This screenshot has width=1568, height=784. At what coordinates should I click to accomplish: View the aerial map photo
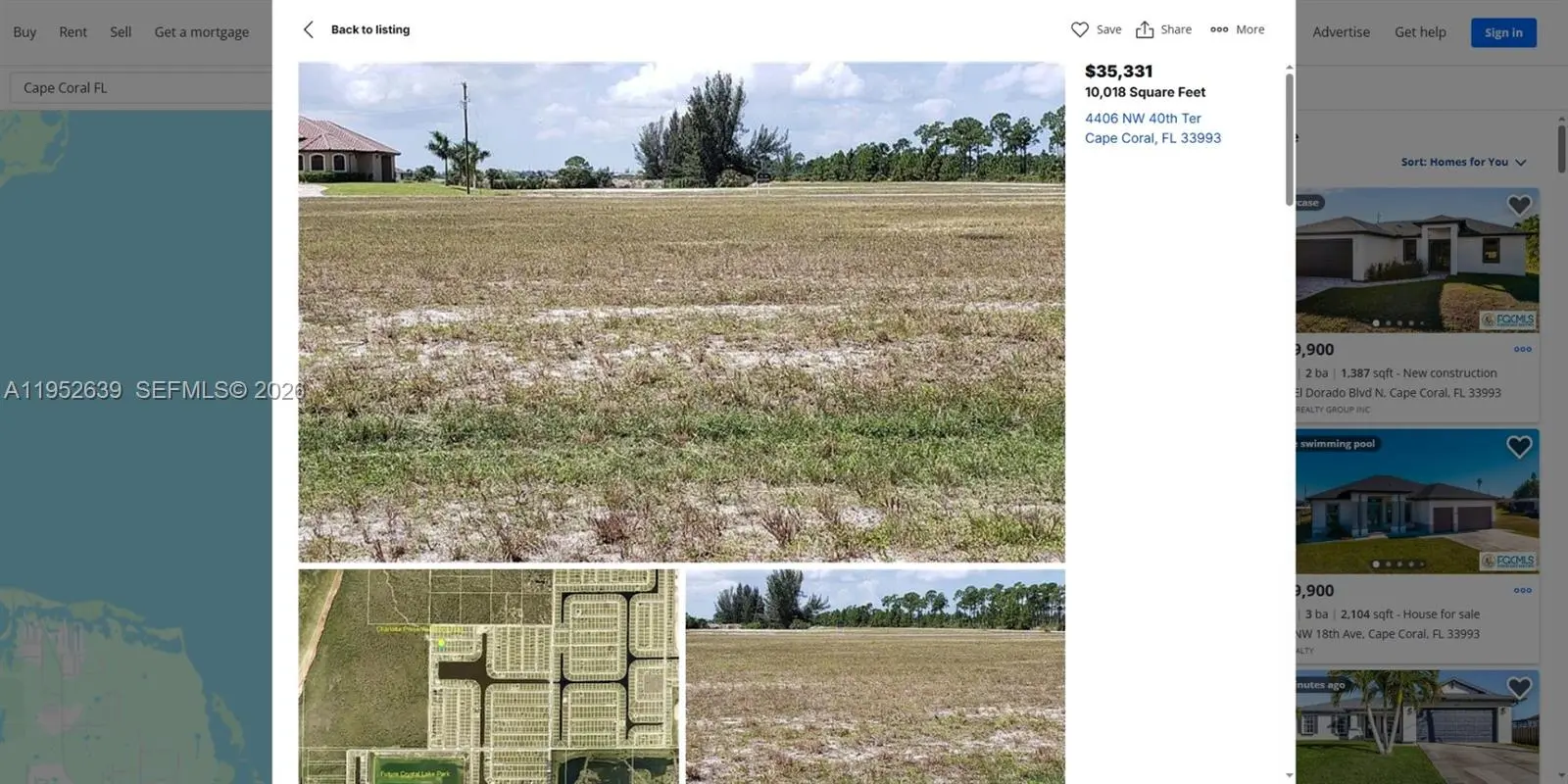pos(488,676)
